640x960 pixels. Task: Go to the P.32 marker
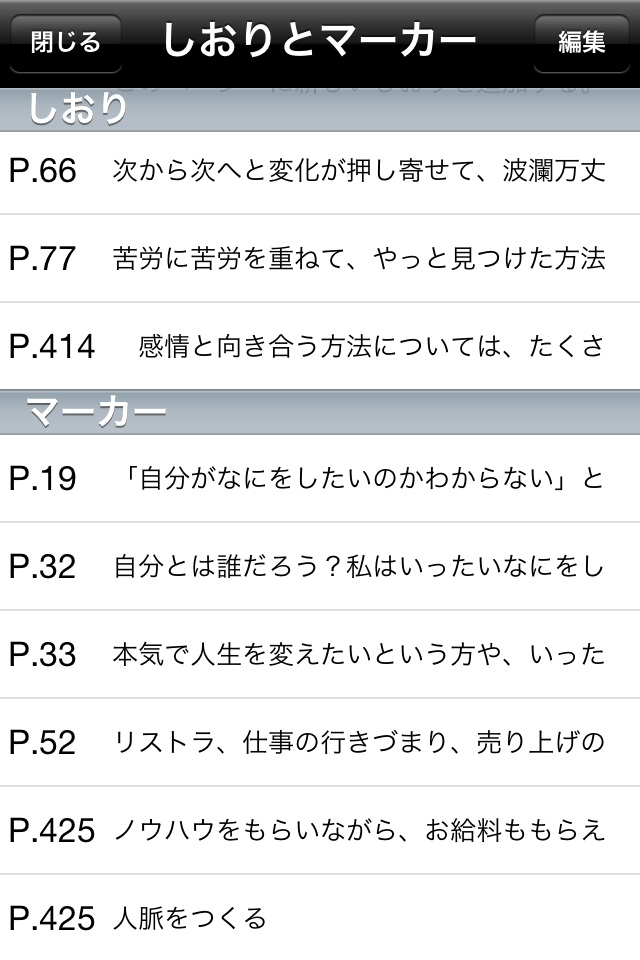320,567
